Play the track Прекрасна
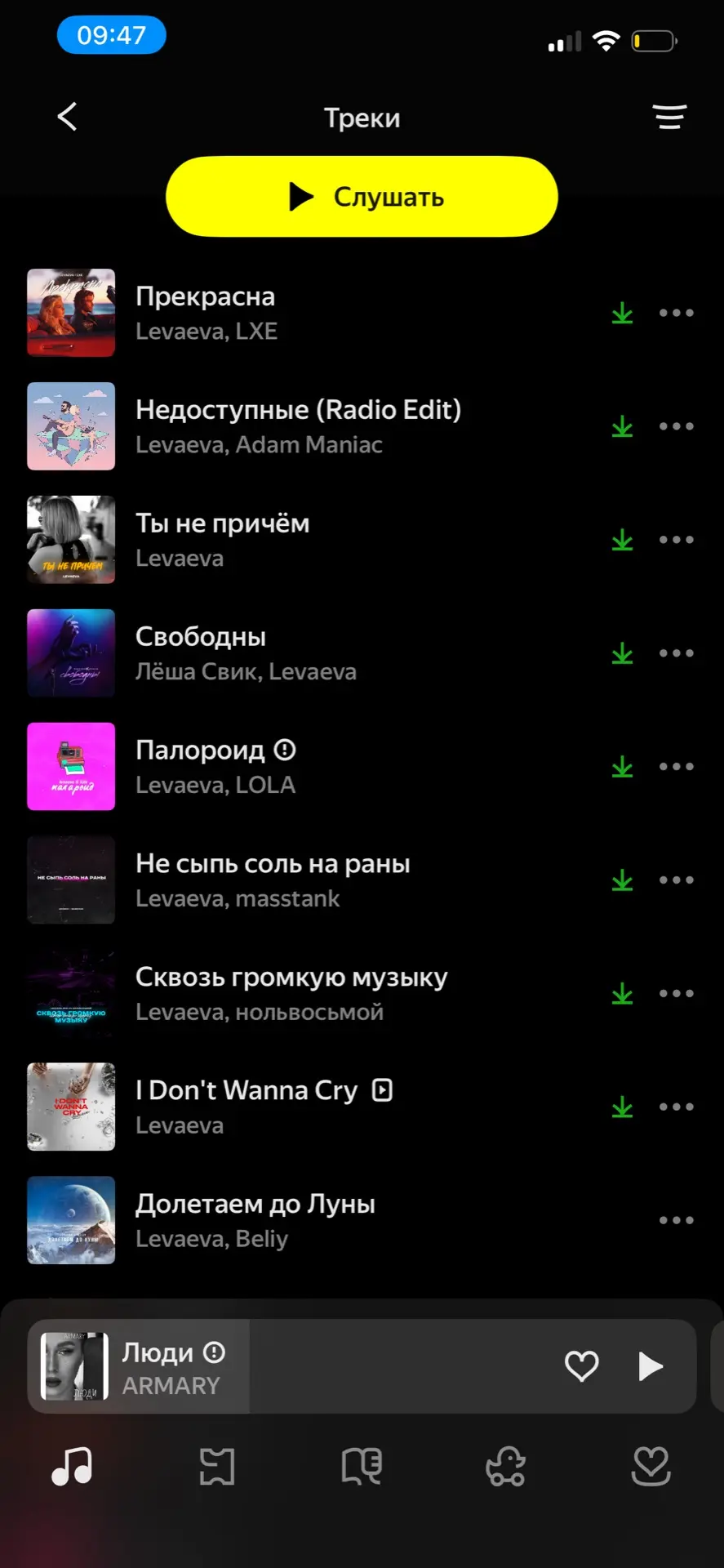Viewport: 724px width, 1568px height. [x=245, y=313]
